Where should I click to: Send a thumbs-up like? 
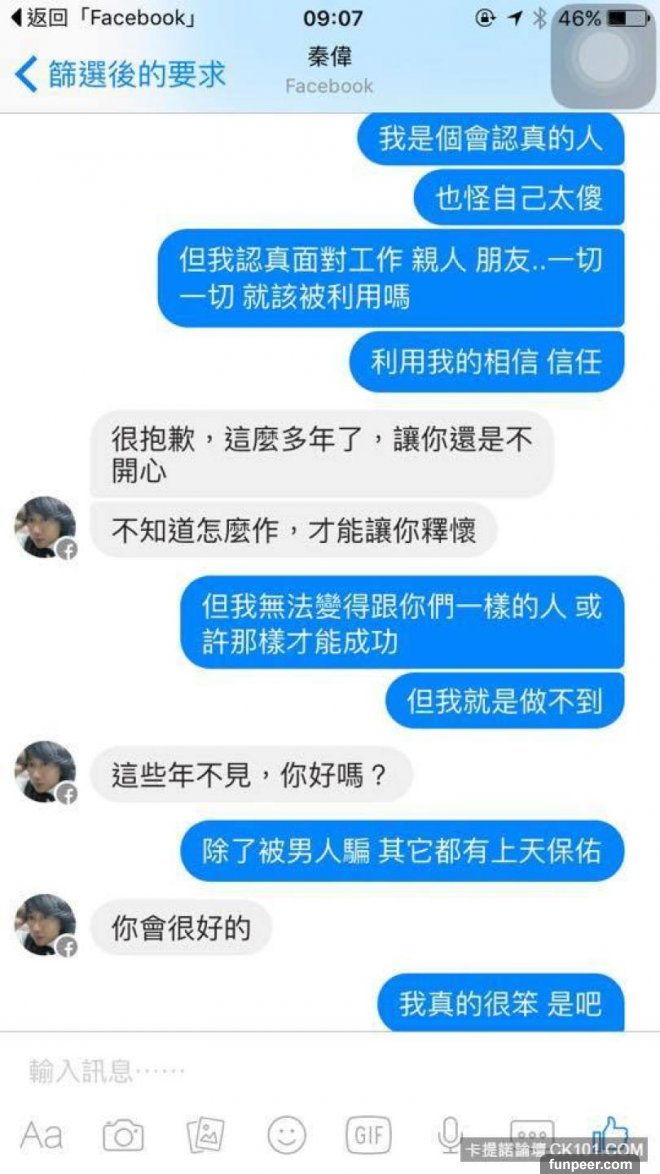[x=610, y=1132]
